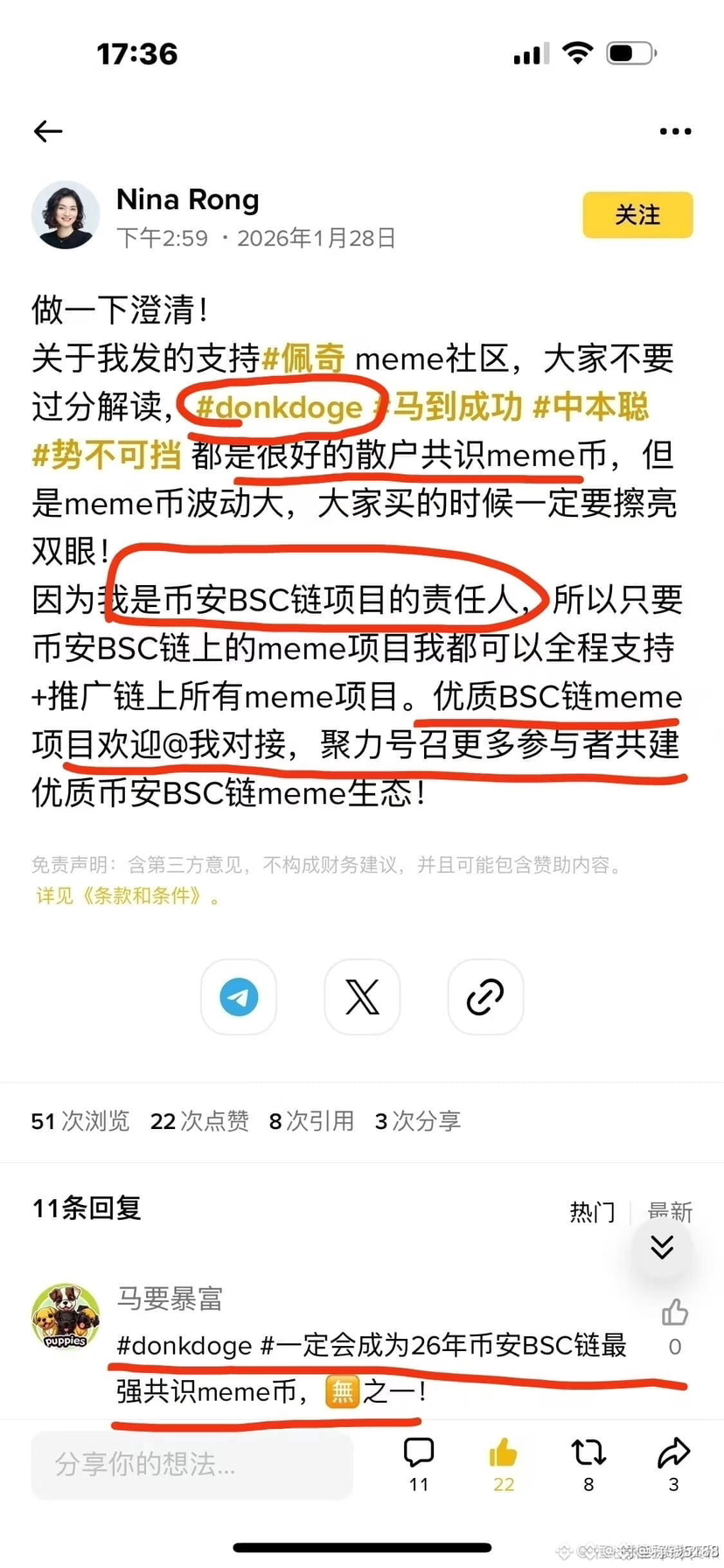Open the #佩奇 hashtag
This screenshot has width=724, height=1568.
pos(303,359)
